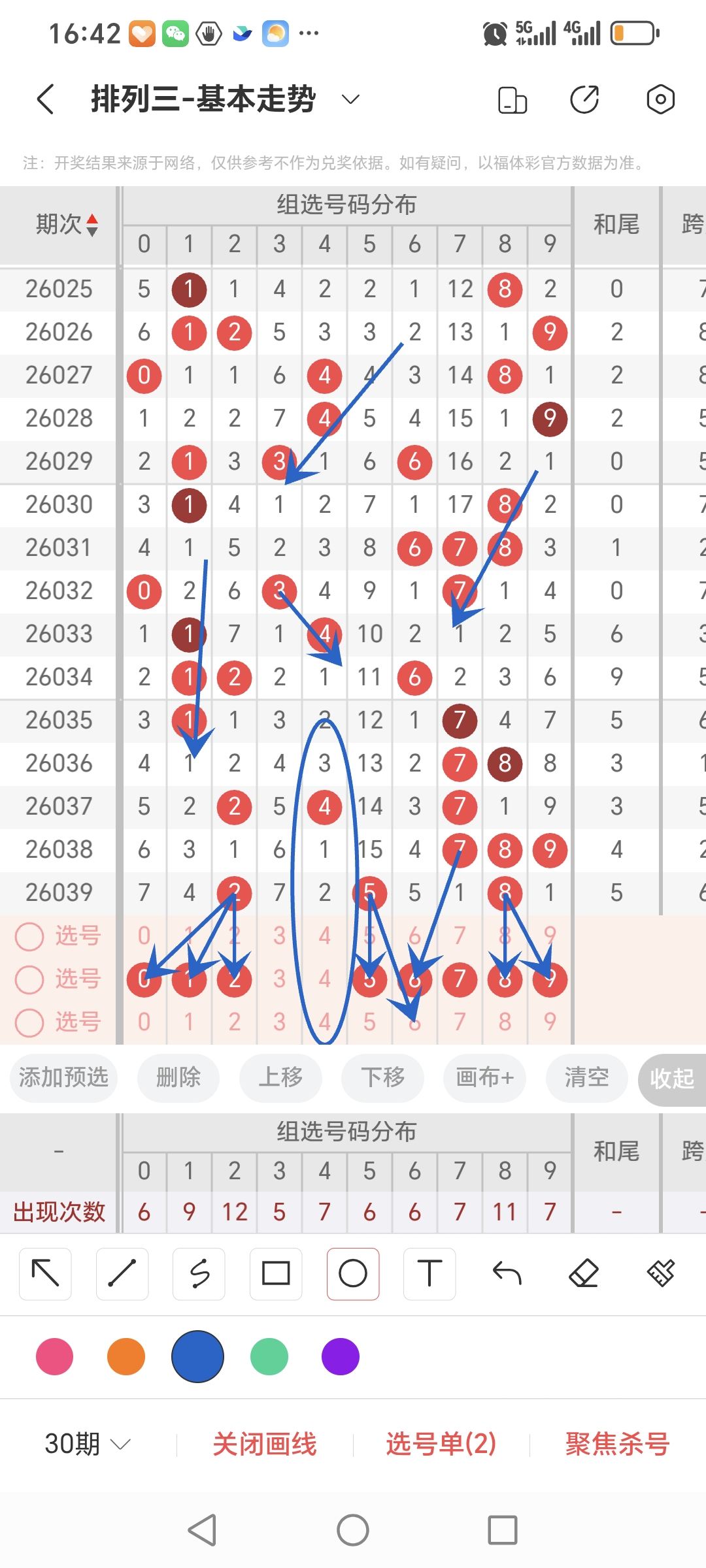Image resolution: width=706 pixels, height=1568 pixels.
Task: Select the straight line tool
Action: click(122, 1273)
